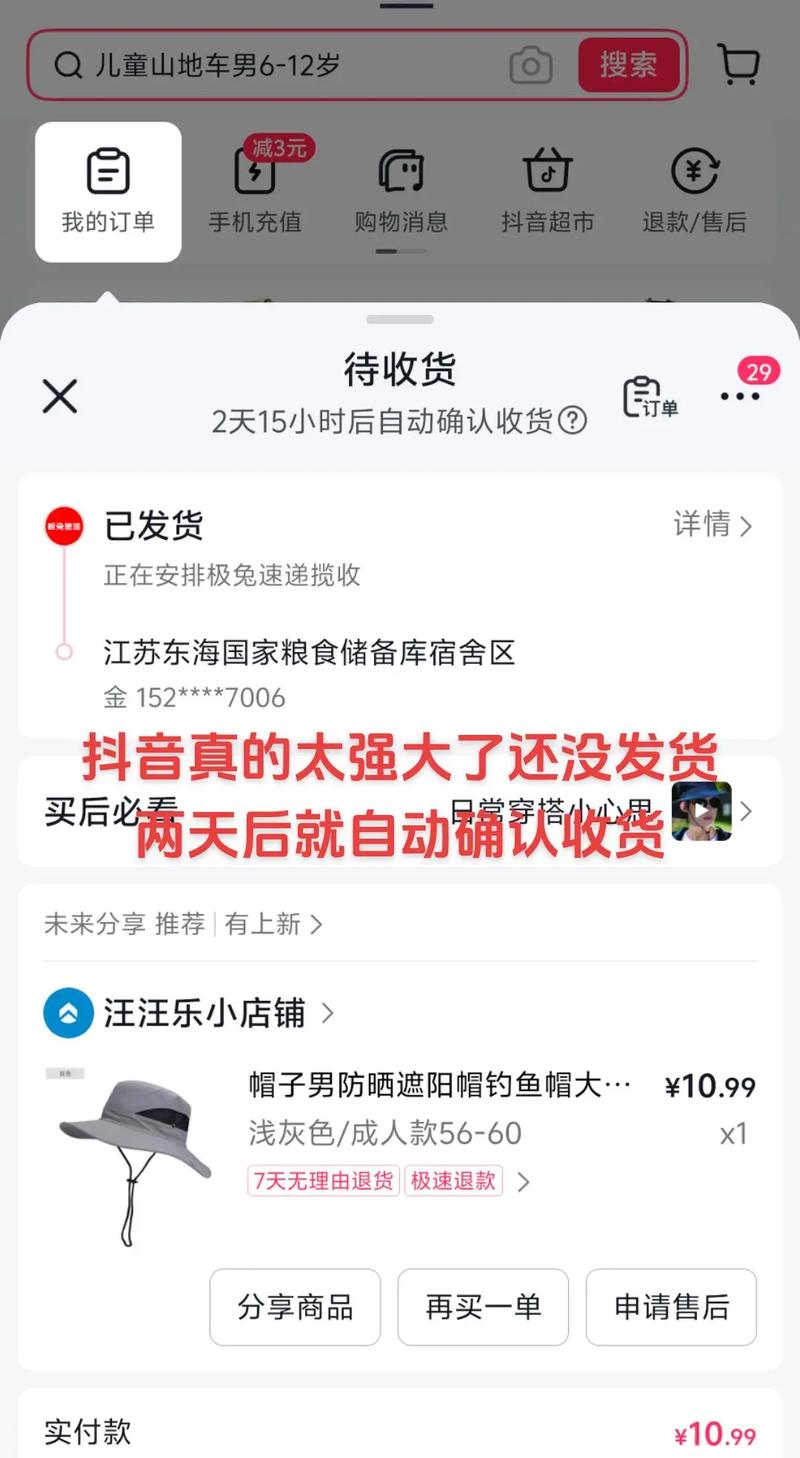The width and height of the screenshot is (800, 1458).
Task: Select 有上新 under 未来分享 推荐
Action: point(265,923)
